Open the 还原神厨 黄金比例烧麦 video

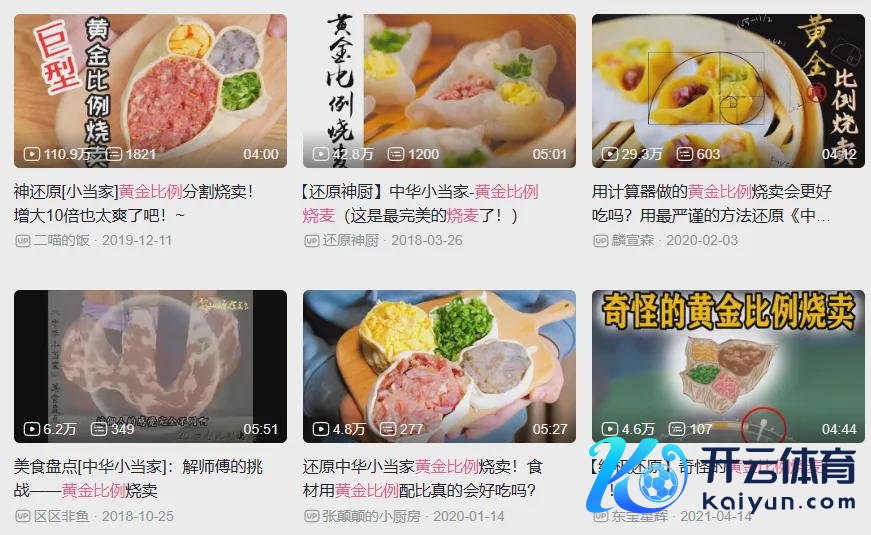pyautogui.click(x=439, y=90)
